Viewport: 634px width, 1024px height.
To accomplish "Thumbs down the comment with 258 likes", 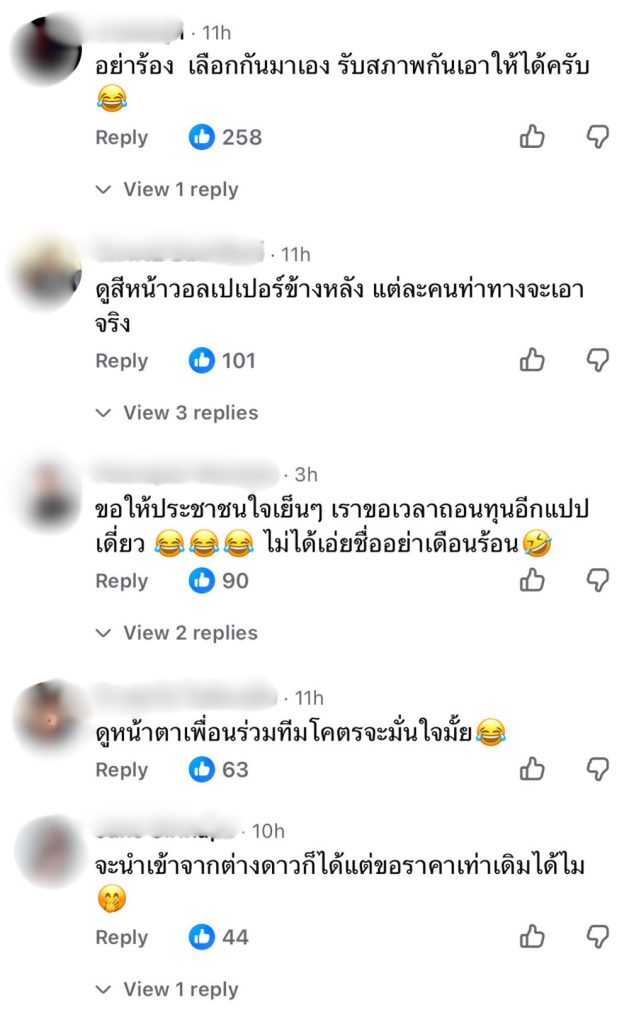I will [x=597, y=137].
